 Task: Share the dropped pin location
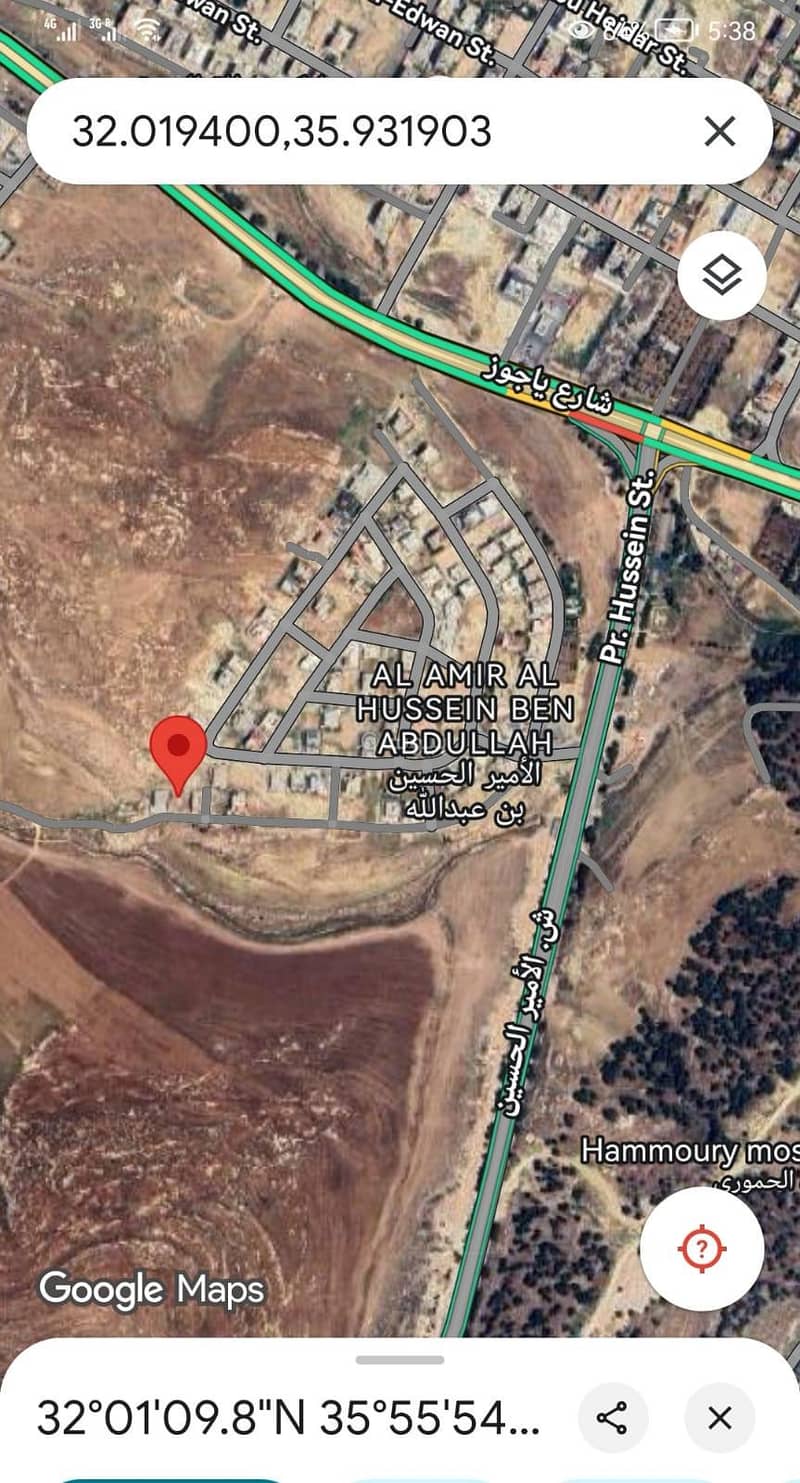[611, 1417]
